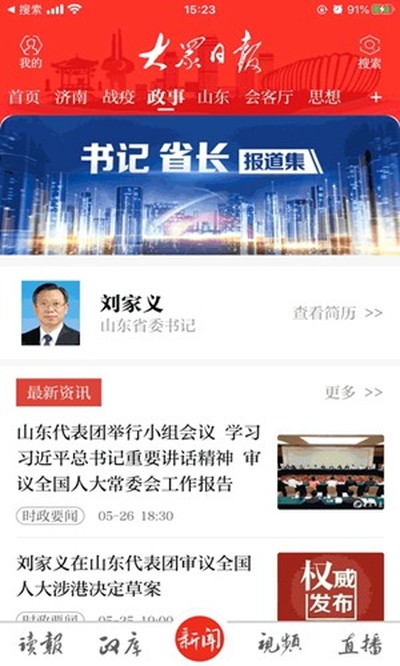
Task: Open the 直播 bottom tab
Action: tap(360, 643)
